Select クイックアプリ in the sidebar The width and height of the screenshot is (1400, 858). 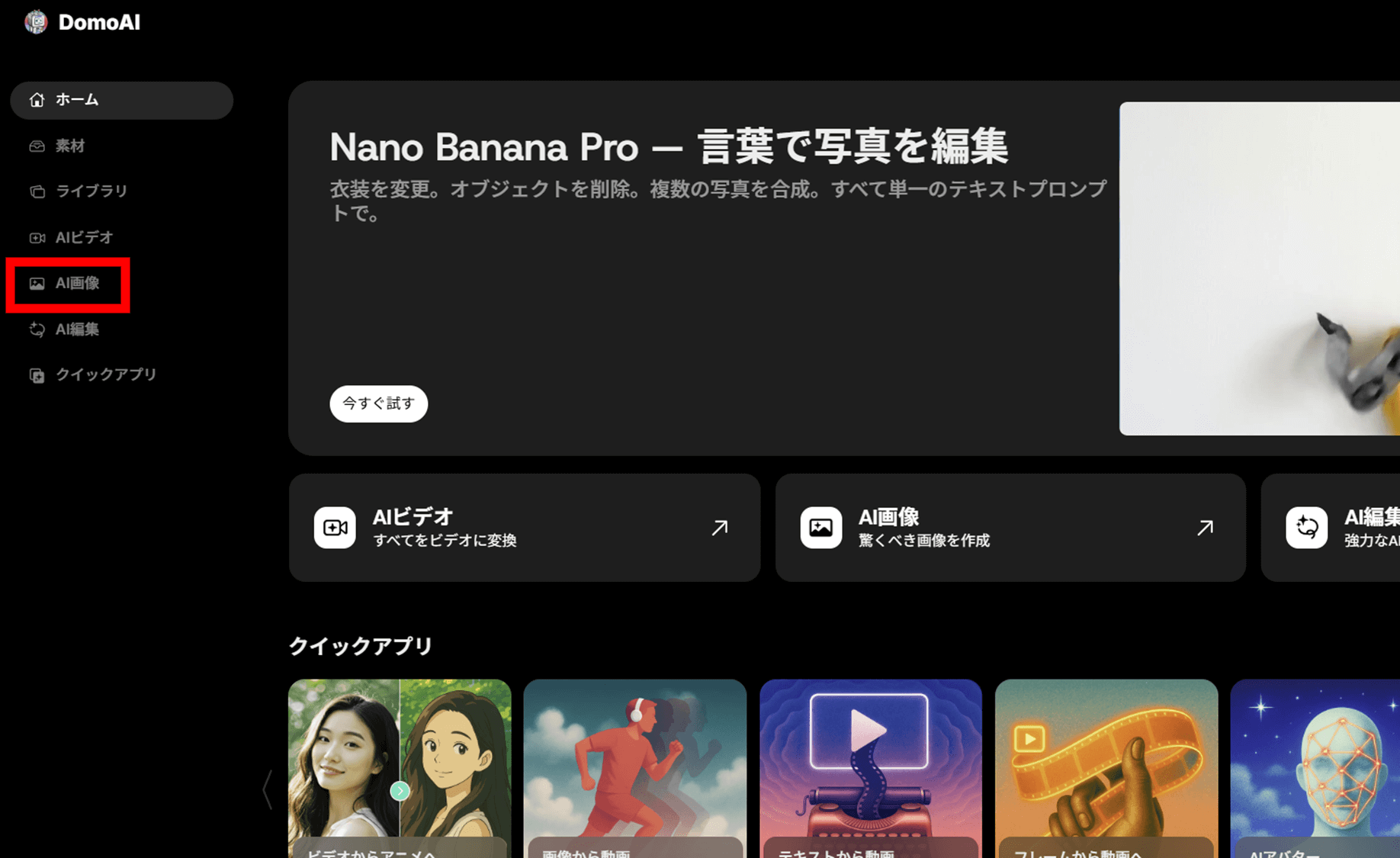coord(105,374)
